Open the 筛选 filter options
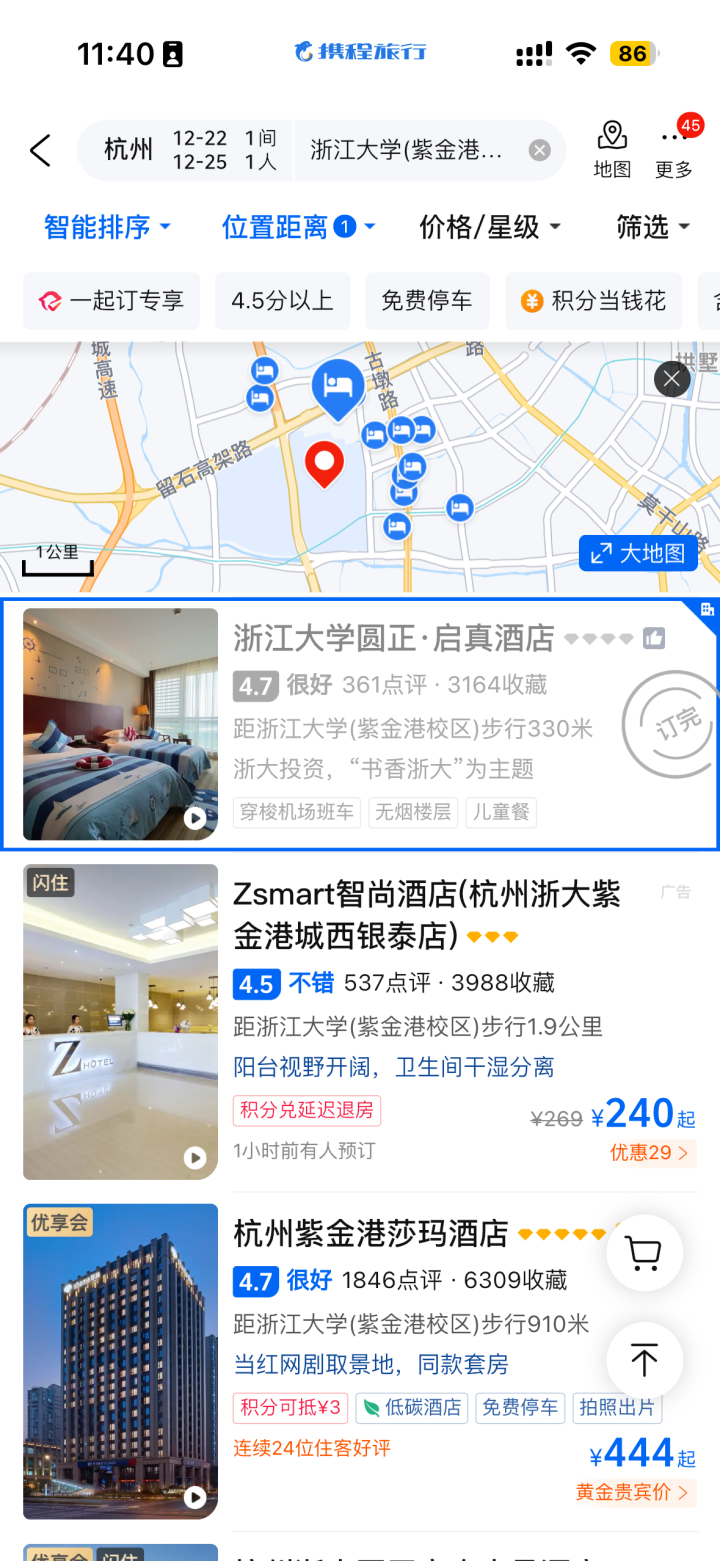Screen dimensions: 720x1561 click(x=653, y=227)
